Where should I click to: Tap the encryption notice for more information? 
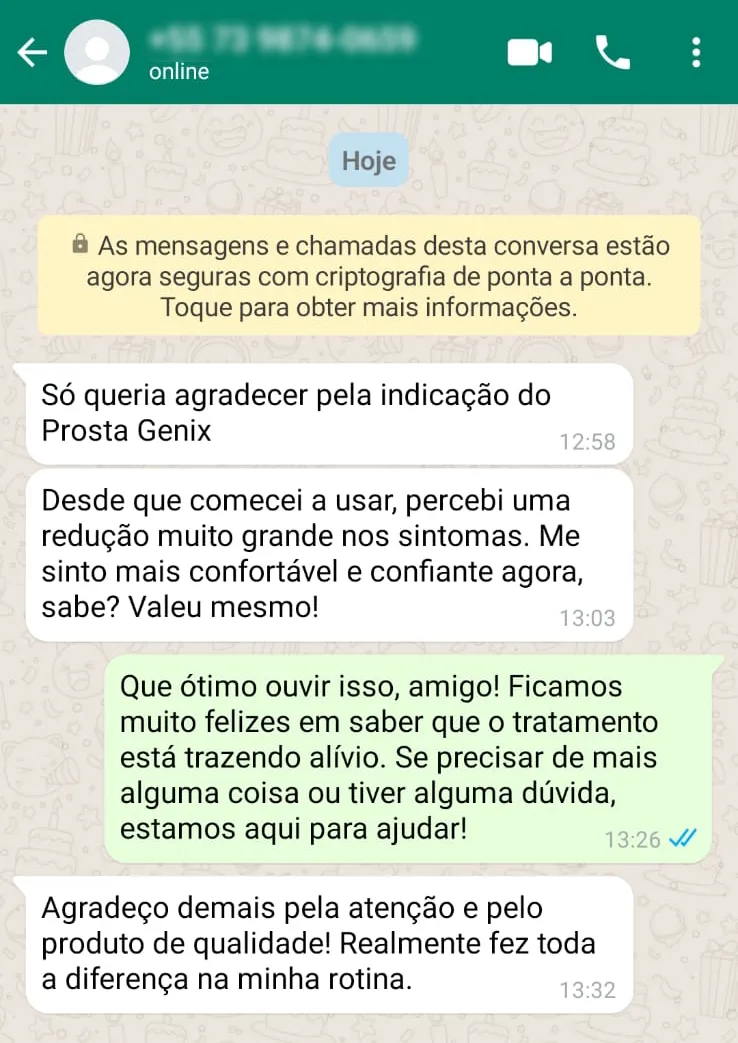[369, 275]
